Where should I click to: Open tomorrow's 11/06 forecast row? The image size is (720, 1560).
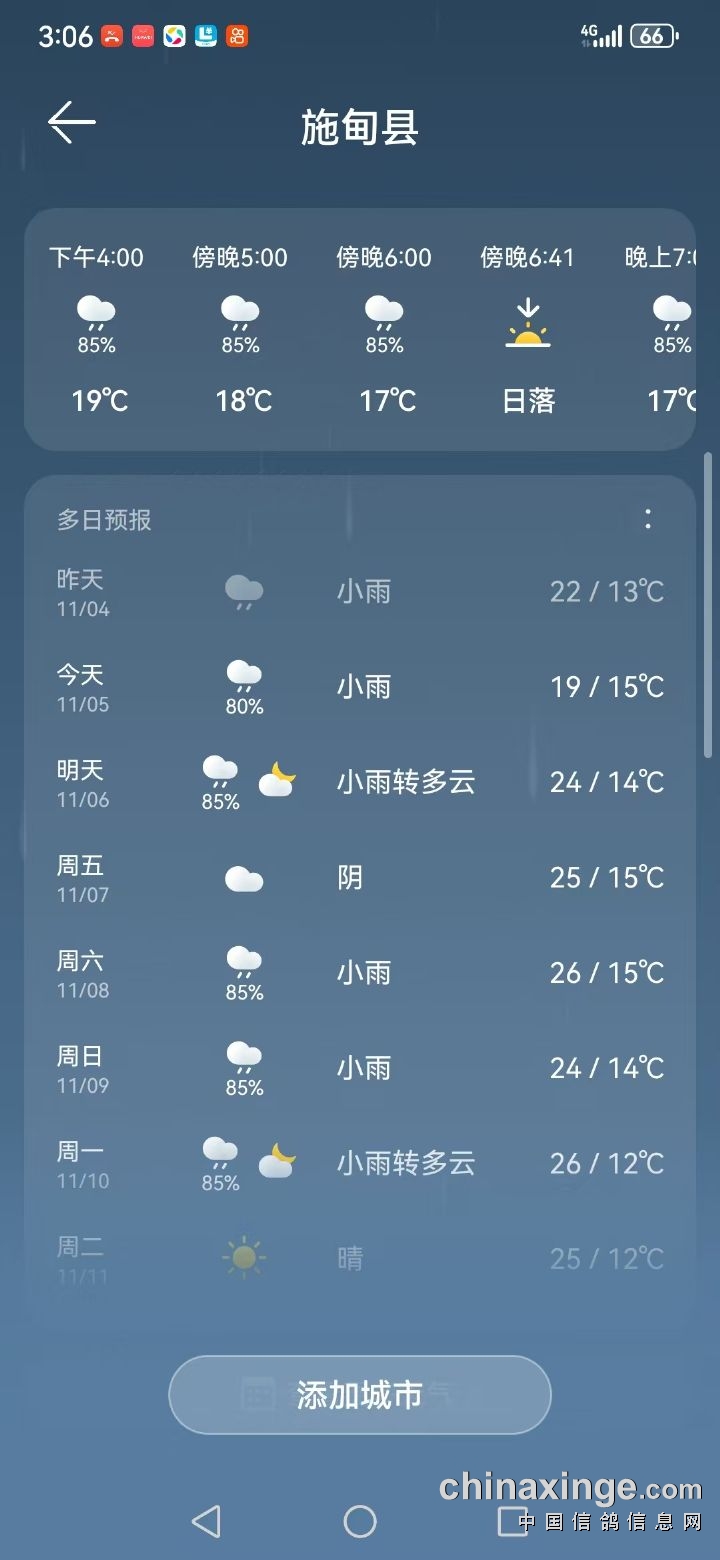click(x=360, y=783)
